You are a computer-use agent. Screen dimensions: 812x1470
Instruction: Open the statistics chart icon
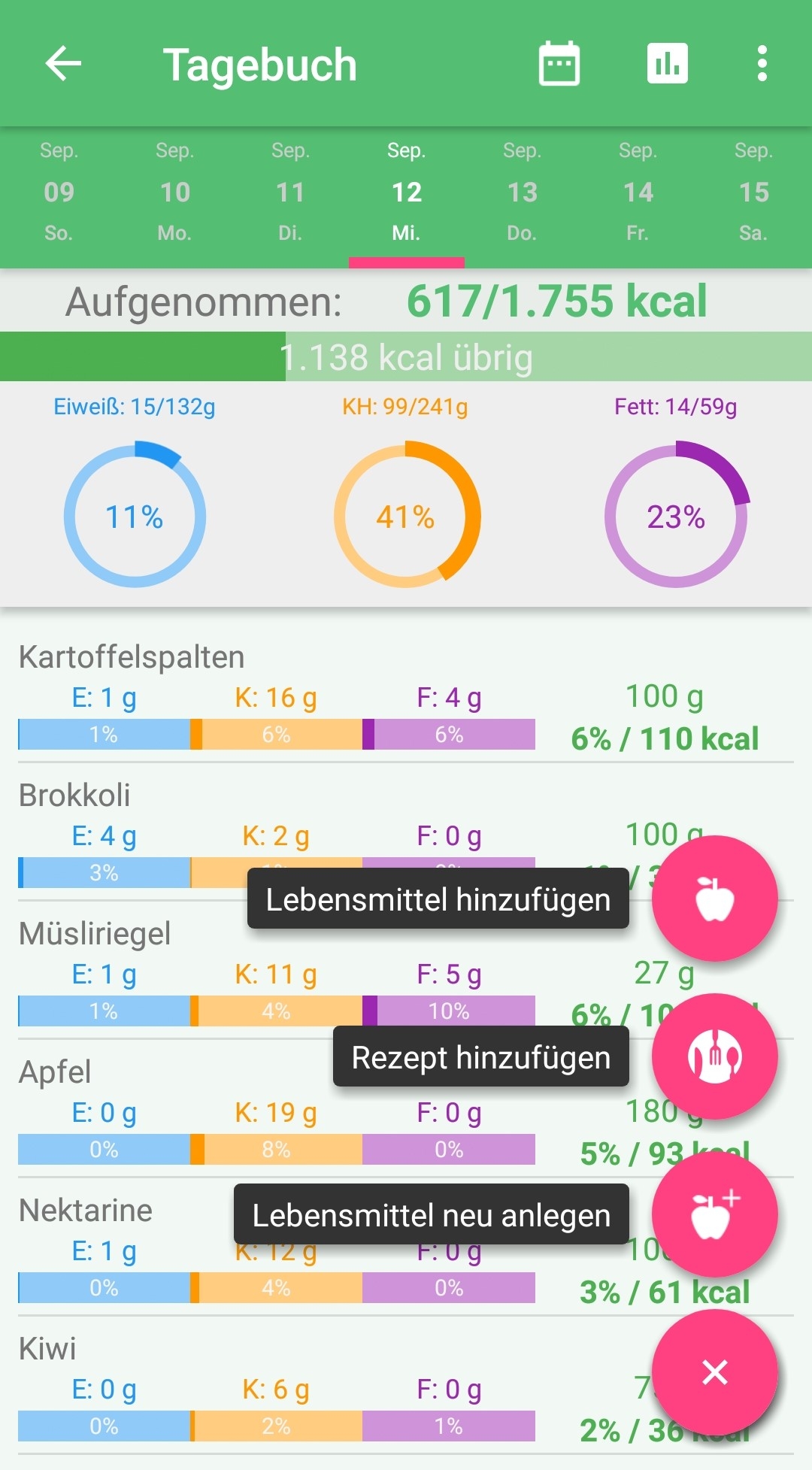667,64
